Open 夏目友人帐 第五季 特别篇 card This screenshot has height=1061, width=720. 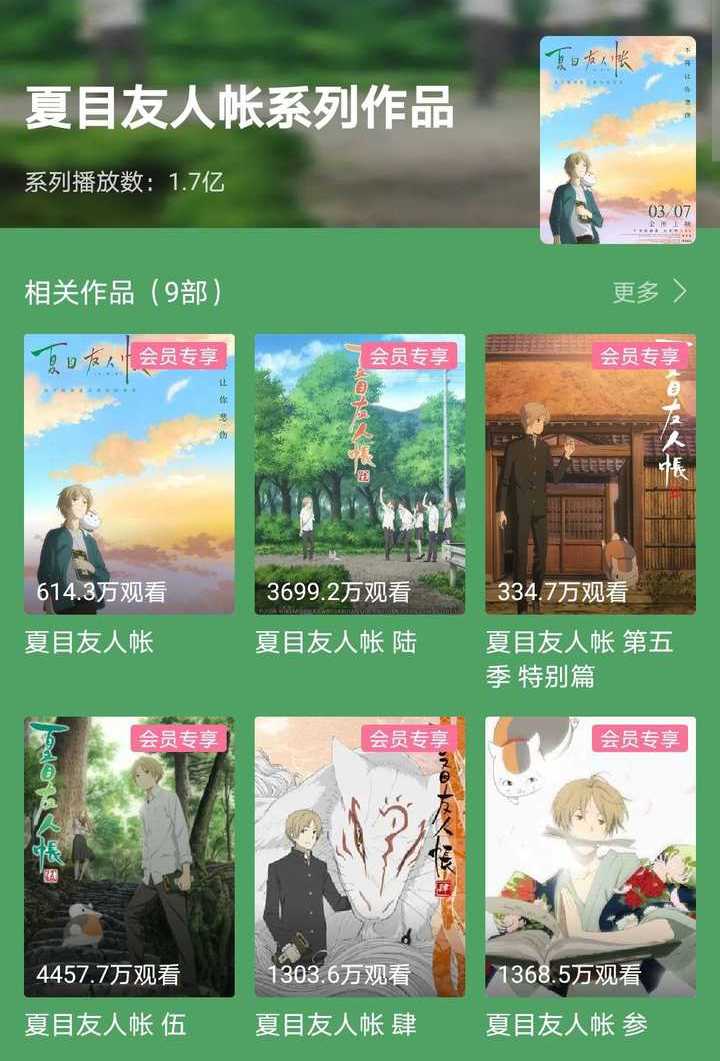click(x=590, y=474)
